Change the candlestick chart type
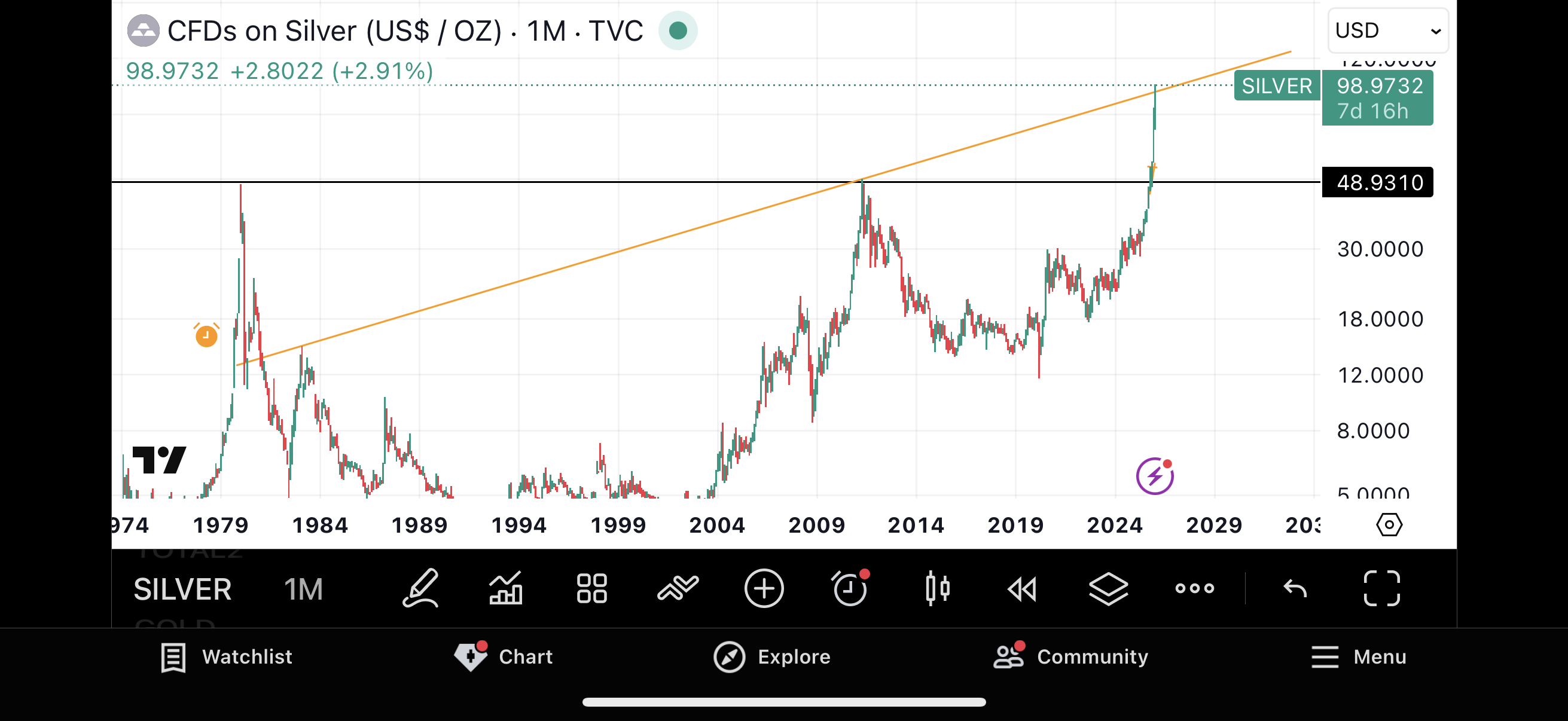The width and height of the screenshot is (1568, 721). pyautogui.click(x=936, y=588)
